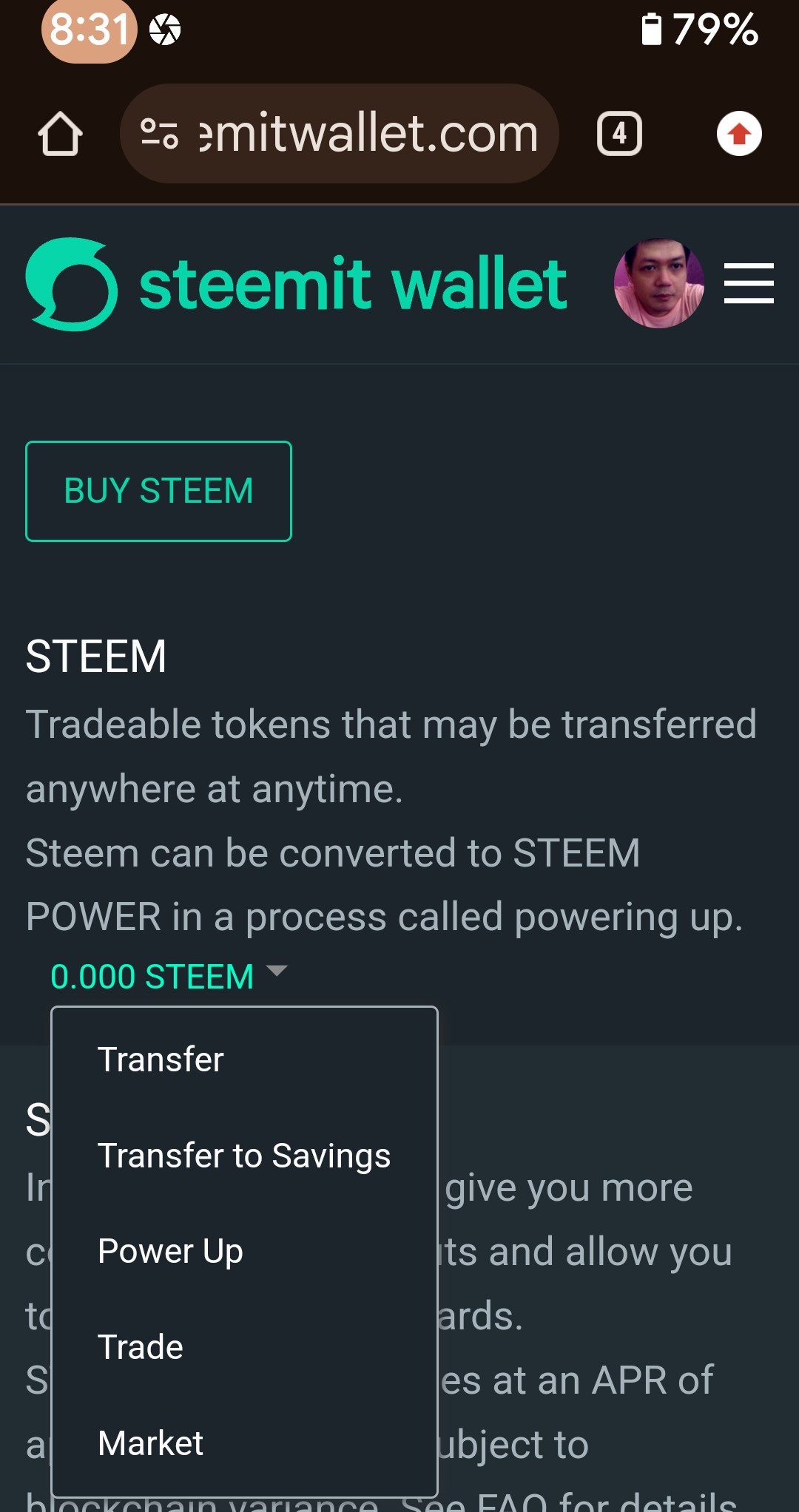The image size is (799, 1512).
Task: Open the browser tab switcher
Action: [619, 134]
